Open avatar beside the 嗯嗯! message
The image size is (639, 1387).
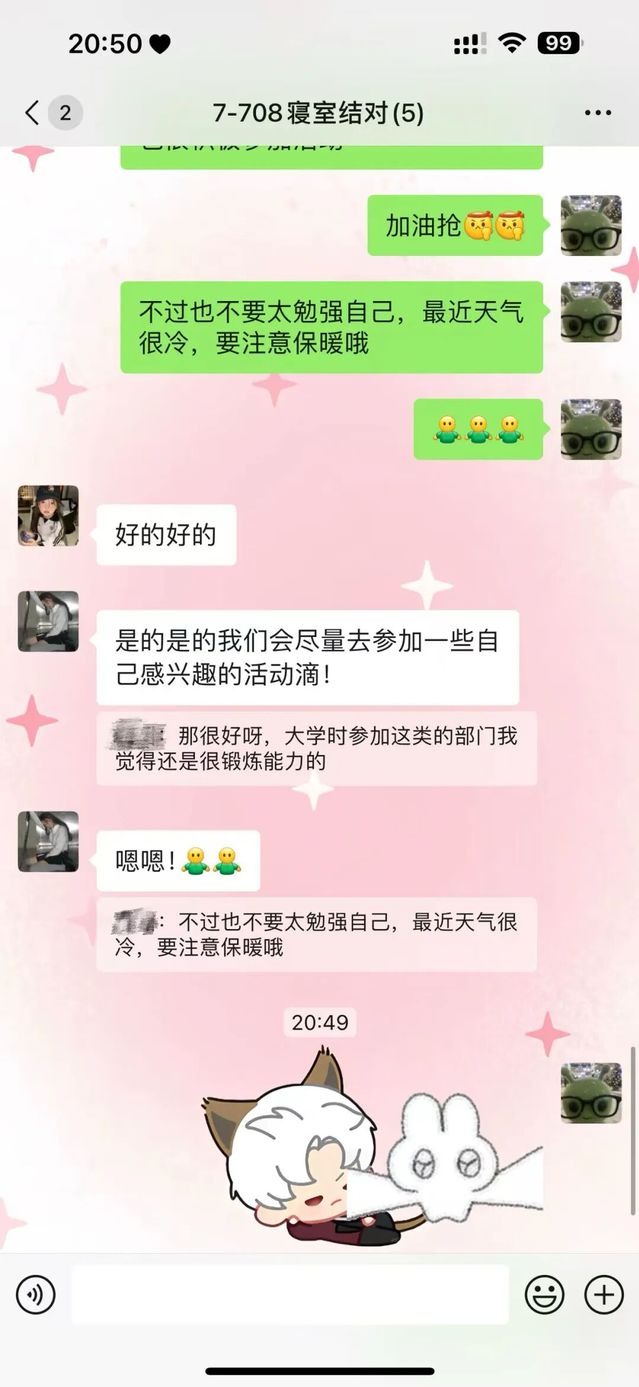[x=48, y=841]
